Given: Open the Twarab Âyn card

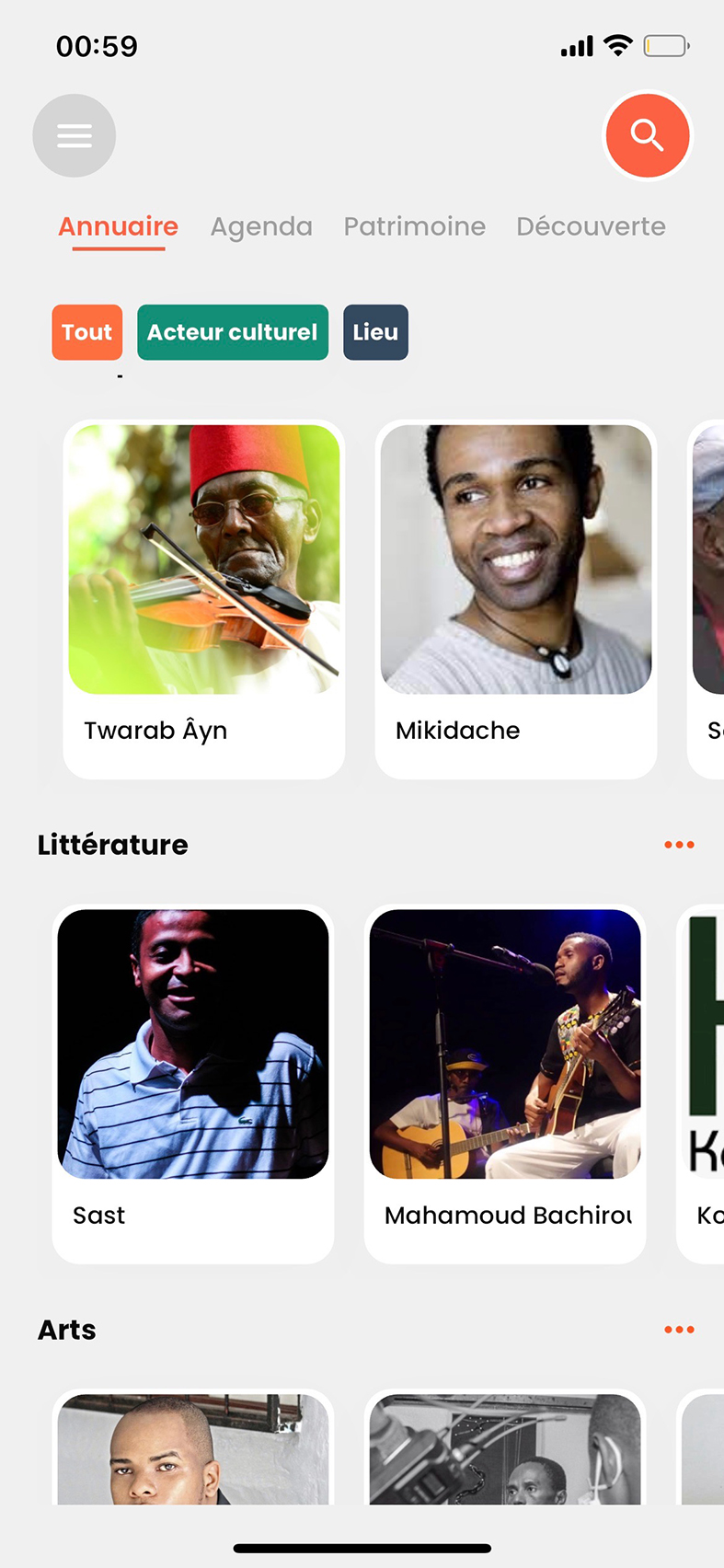Looking at the screenshot, I should coord(204,598).
